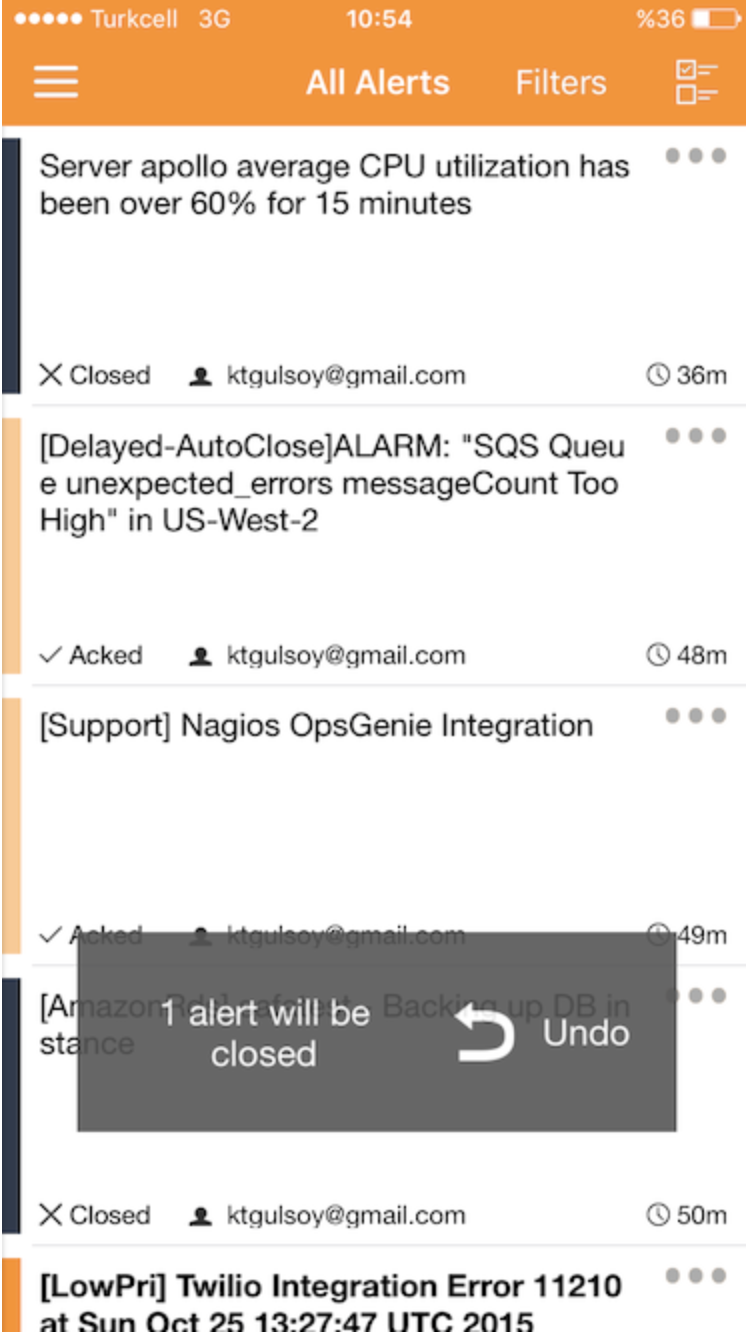This screenshot has height=1336, width=746.
Task: Open the hamburger navigation menu
Action: (56, 82)
